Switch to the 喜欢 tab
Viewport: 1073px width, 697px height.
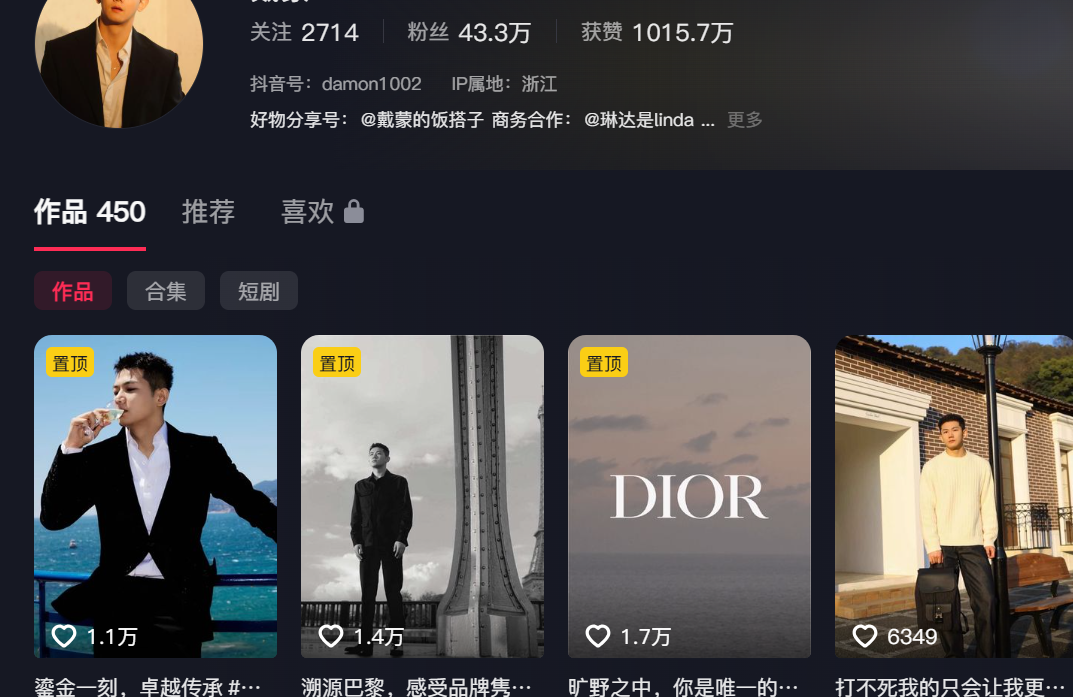tap(322, 212)
